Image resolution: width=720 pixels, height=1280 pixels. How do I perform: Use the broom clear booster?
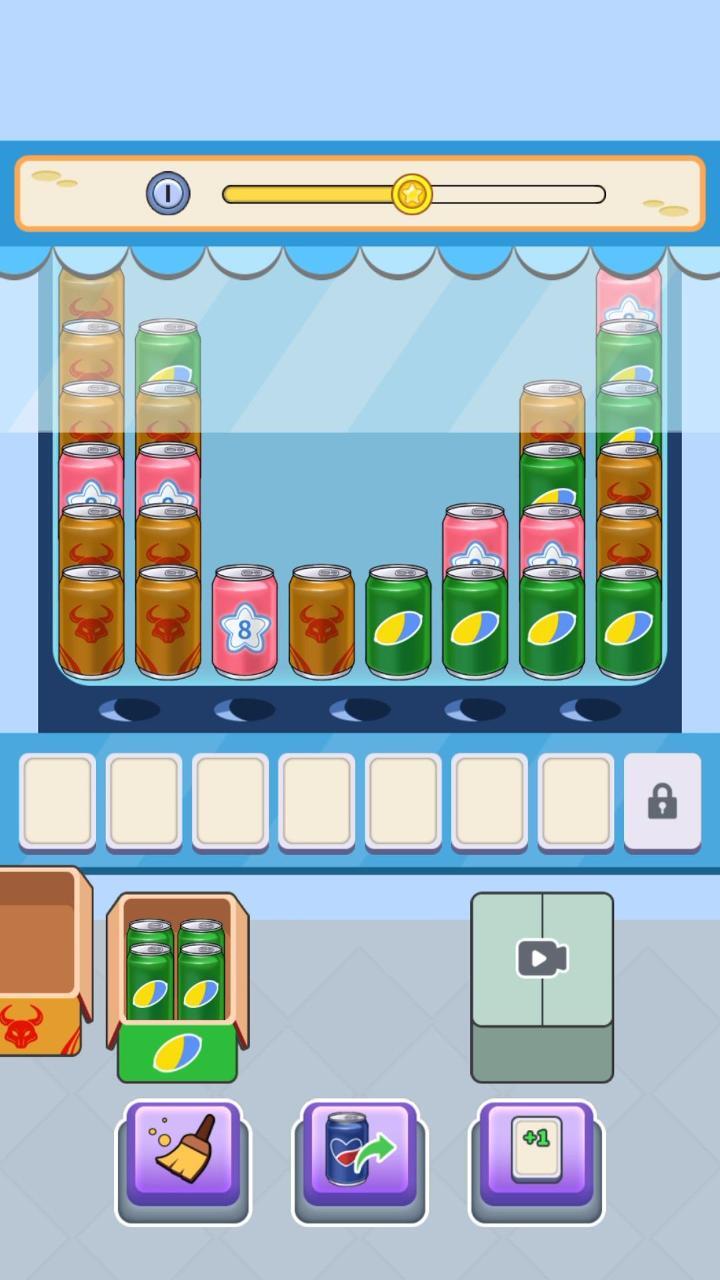pos(183,1153)
